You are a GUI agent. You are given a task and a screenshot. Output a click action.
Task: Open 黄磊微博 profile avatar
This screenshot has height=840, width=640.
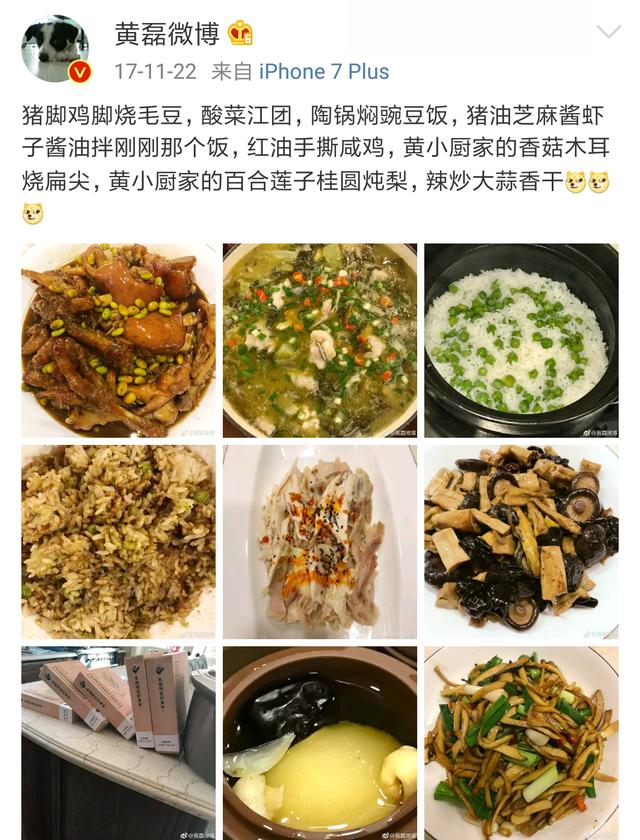click(55, 49)
